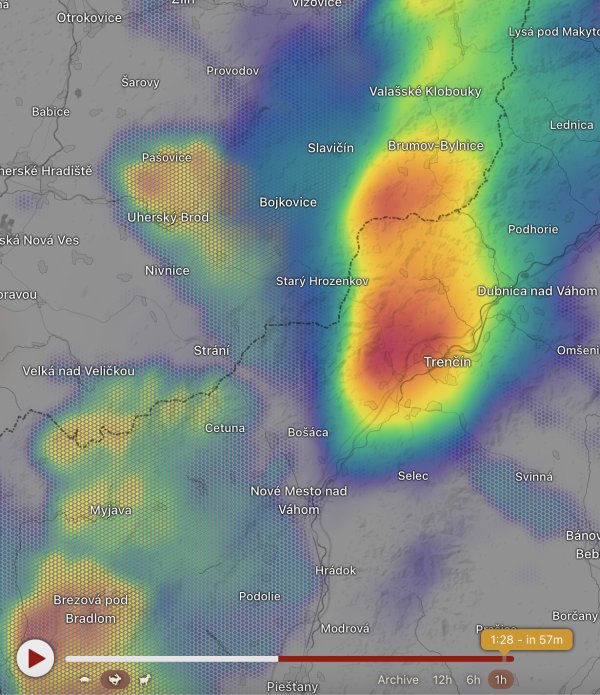The image size is (600, 695).
Task: Select the fastest animation speed icon
Action: click(x=145, y=680)
